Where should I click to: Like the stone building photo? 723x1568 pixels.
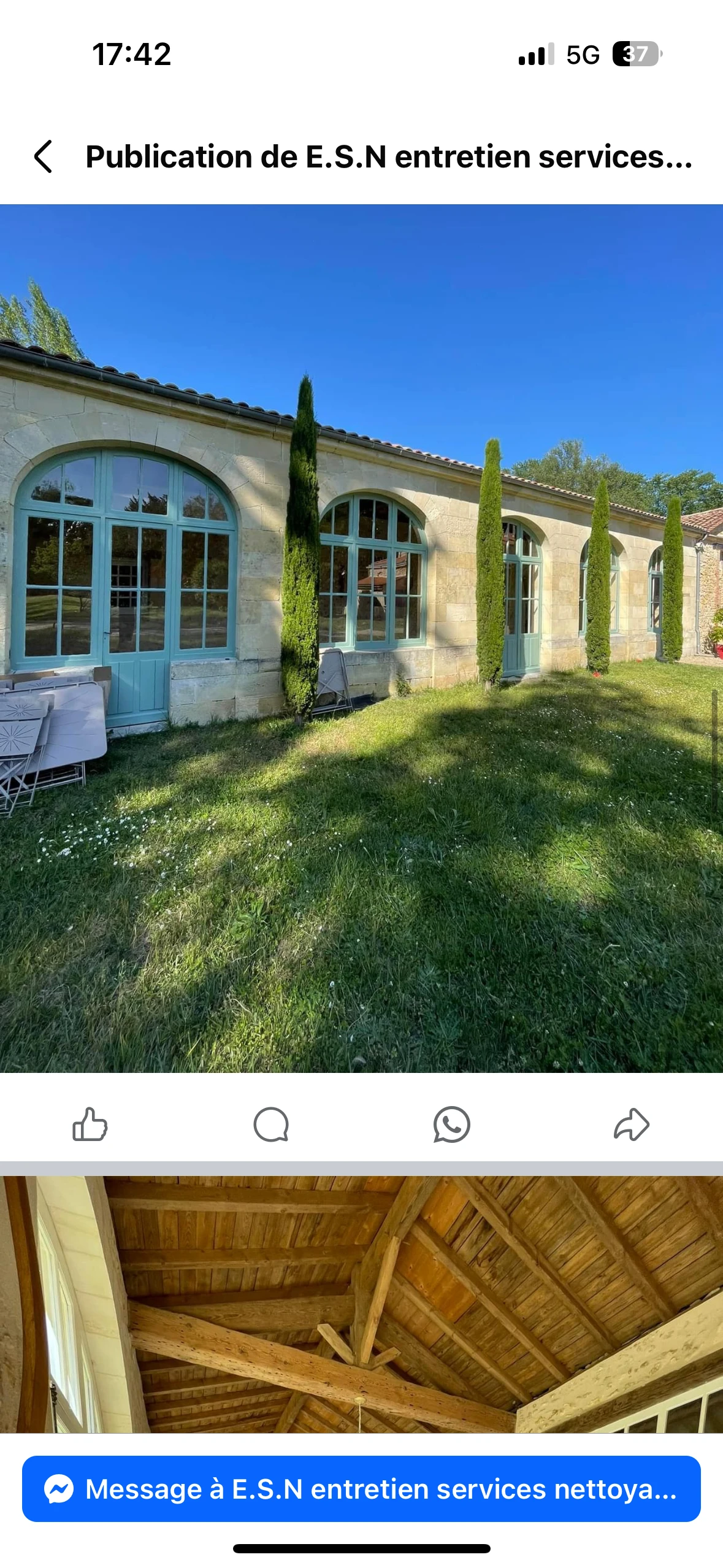(x=90, y=1124)
